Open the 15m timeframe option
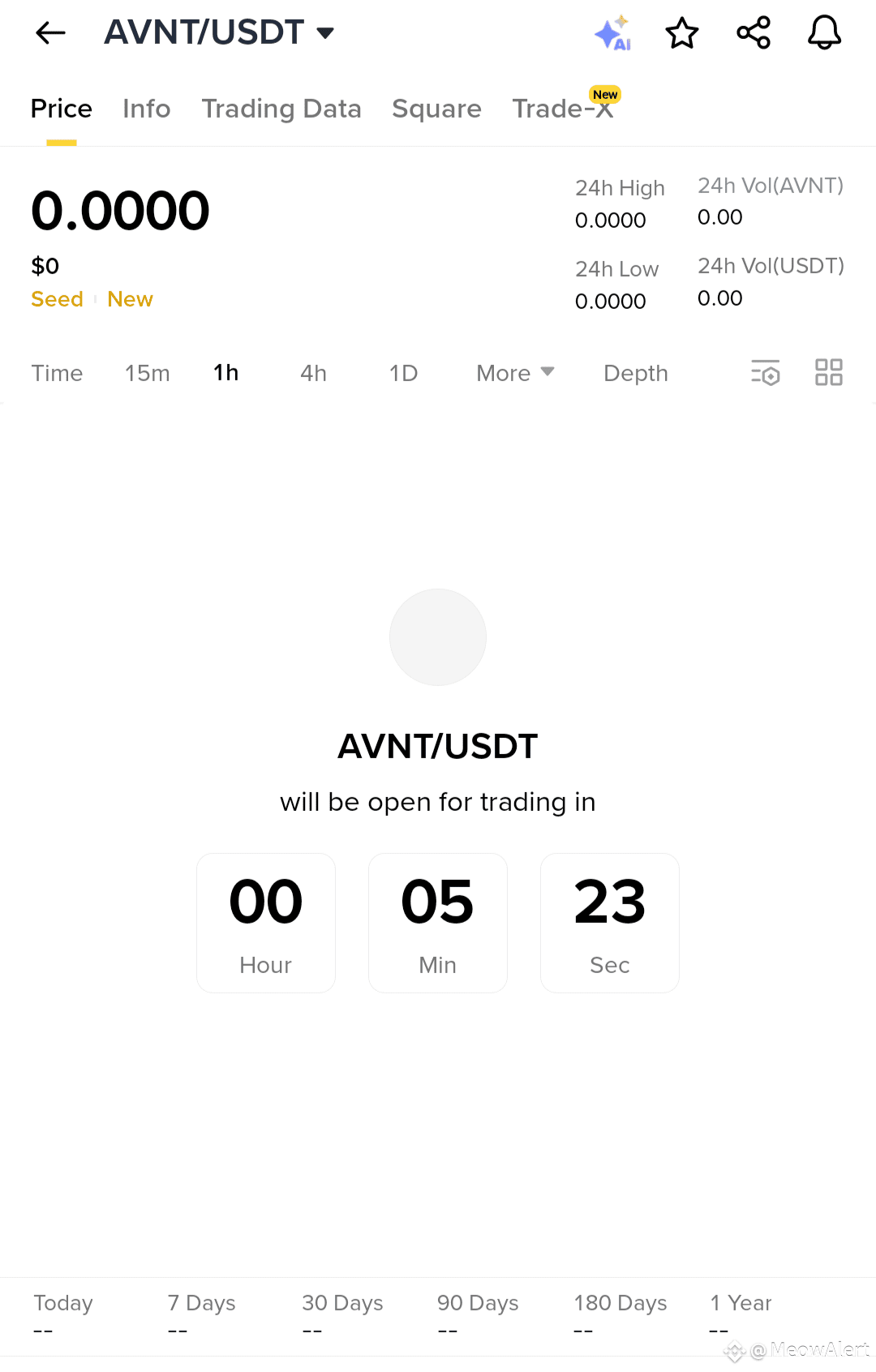The height and width of the screenshot is (1372, 876). point(147,373)
